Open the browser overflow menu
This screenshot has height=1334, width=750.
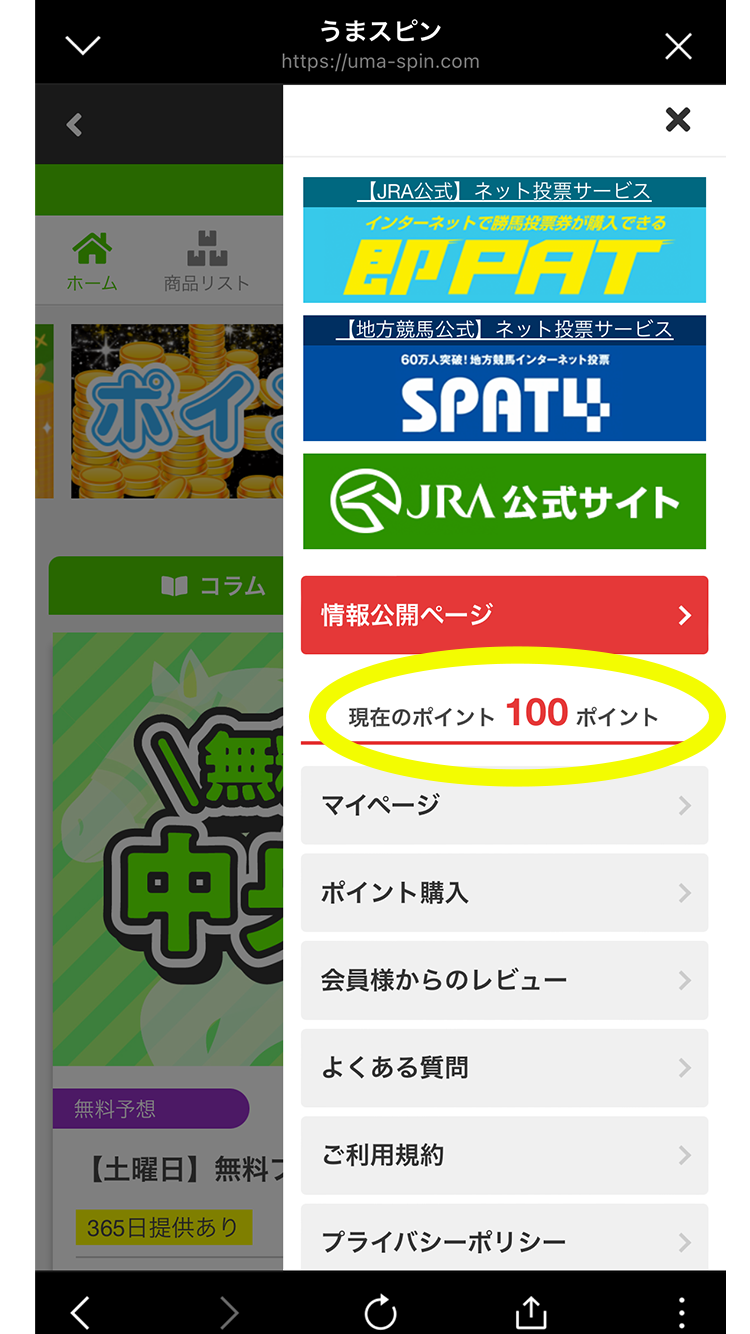(x=681, y=1312)
